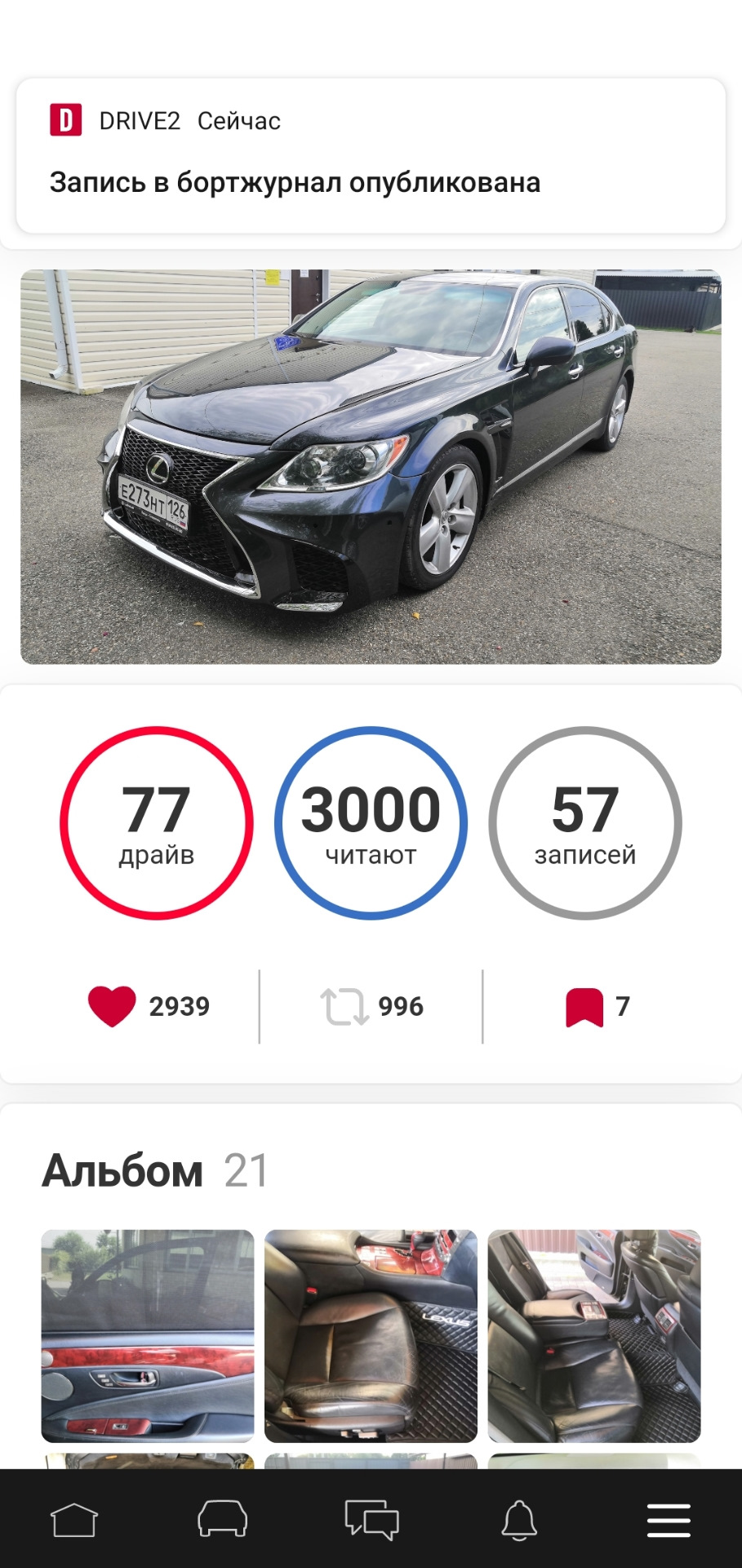Screen dimensions: 742x1568
Task: Open the messages chat icon
Action: click(371, 1518)
